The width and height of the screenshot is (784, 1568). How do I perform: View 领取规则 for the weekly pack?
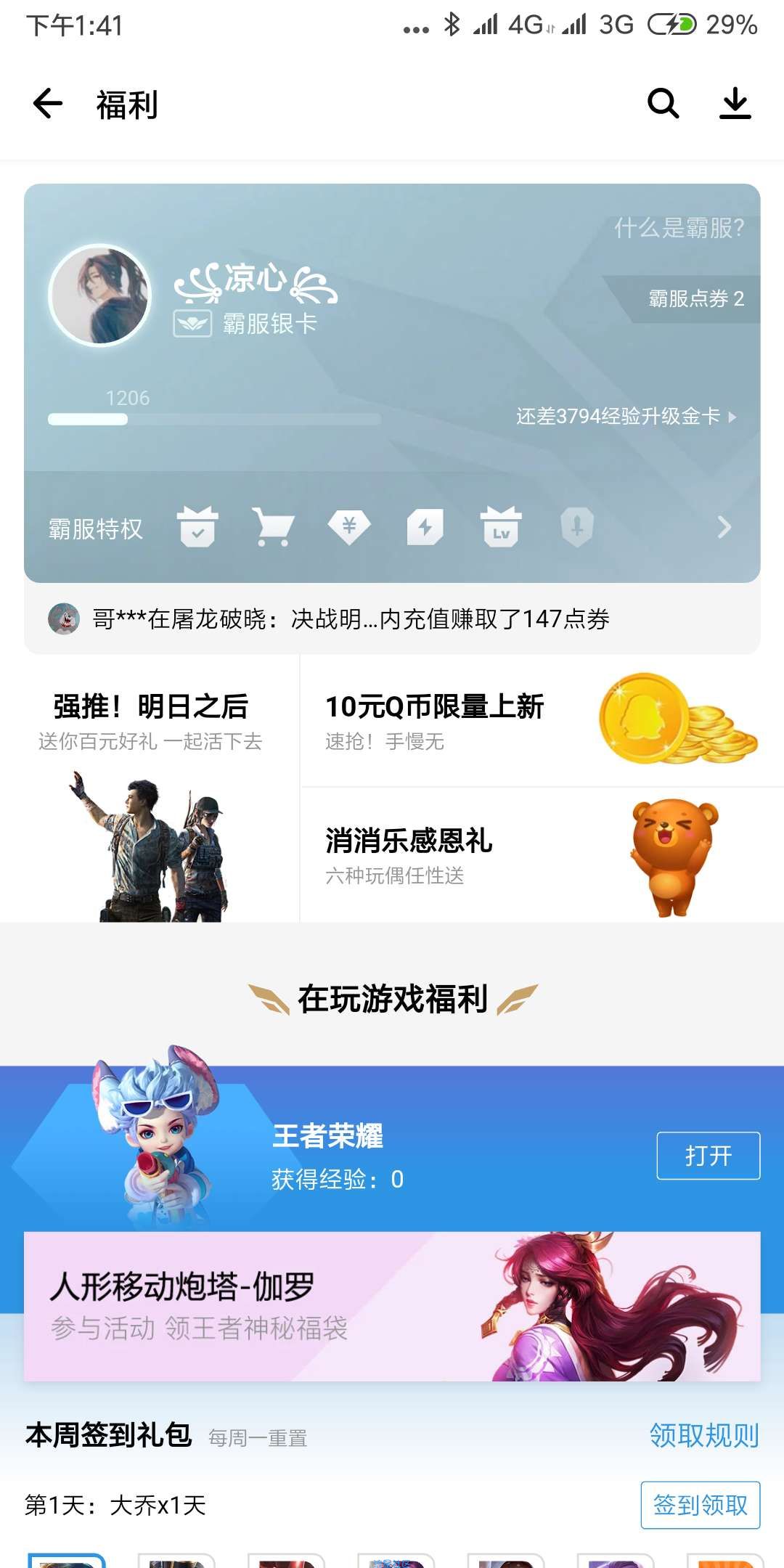coord(703,1436)
